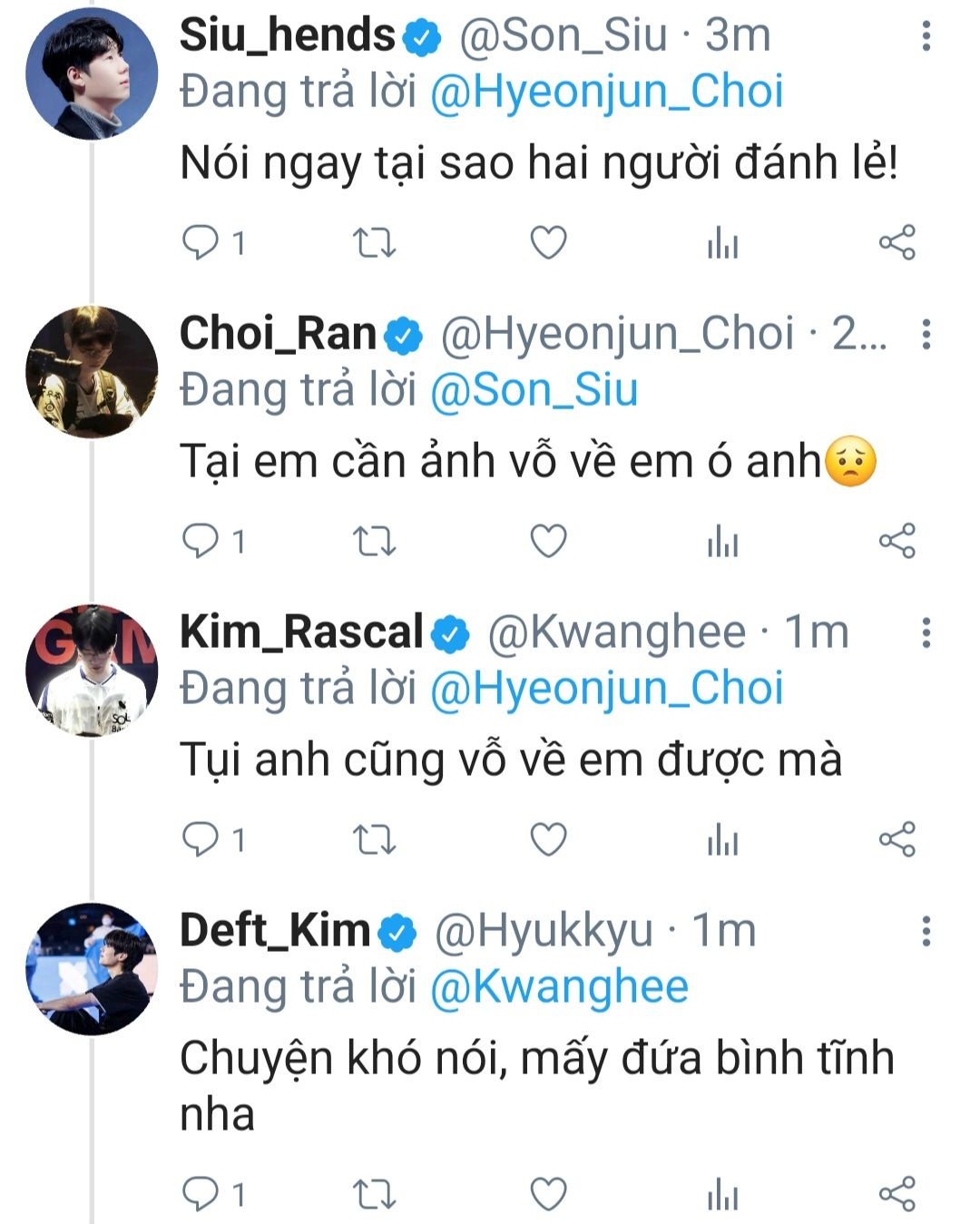The image size is (980, 1224).
Task: Like Deft_Kim's tweet
Action: [548, 1193]
